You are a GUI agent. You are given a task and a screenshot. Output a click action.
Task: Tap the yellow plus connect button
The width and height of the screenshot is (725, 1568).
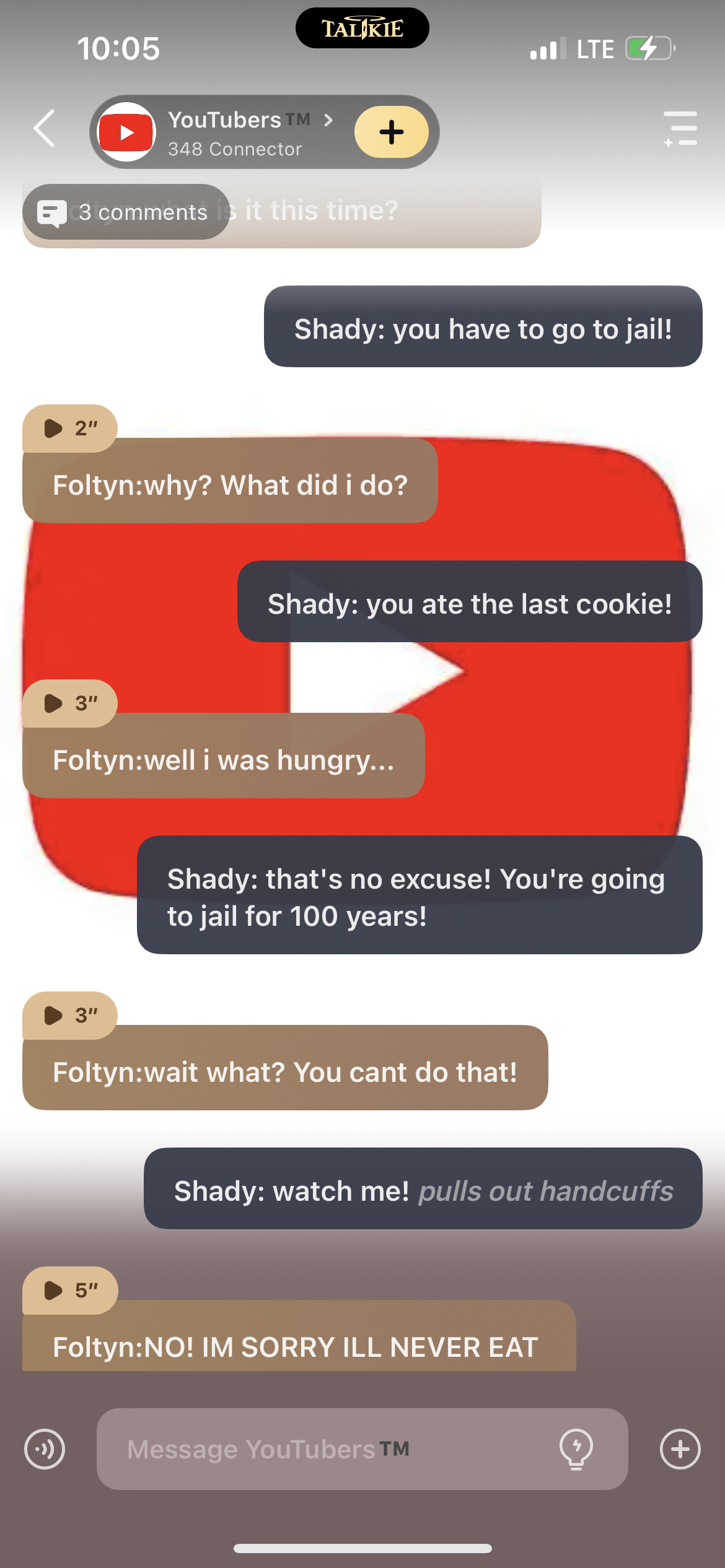point(391,132)
